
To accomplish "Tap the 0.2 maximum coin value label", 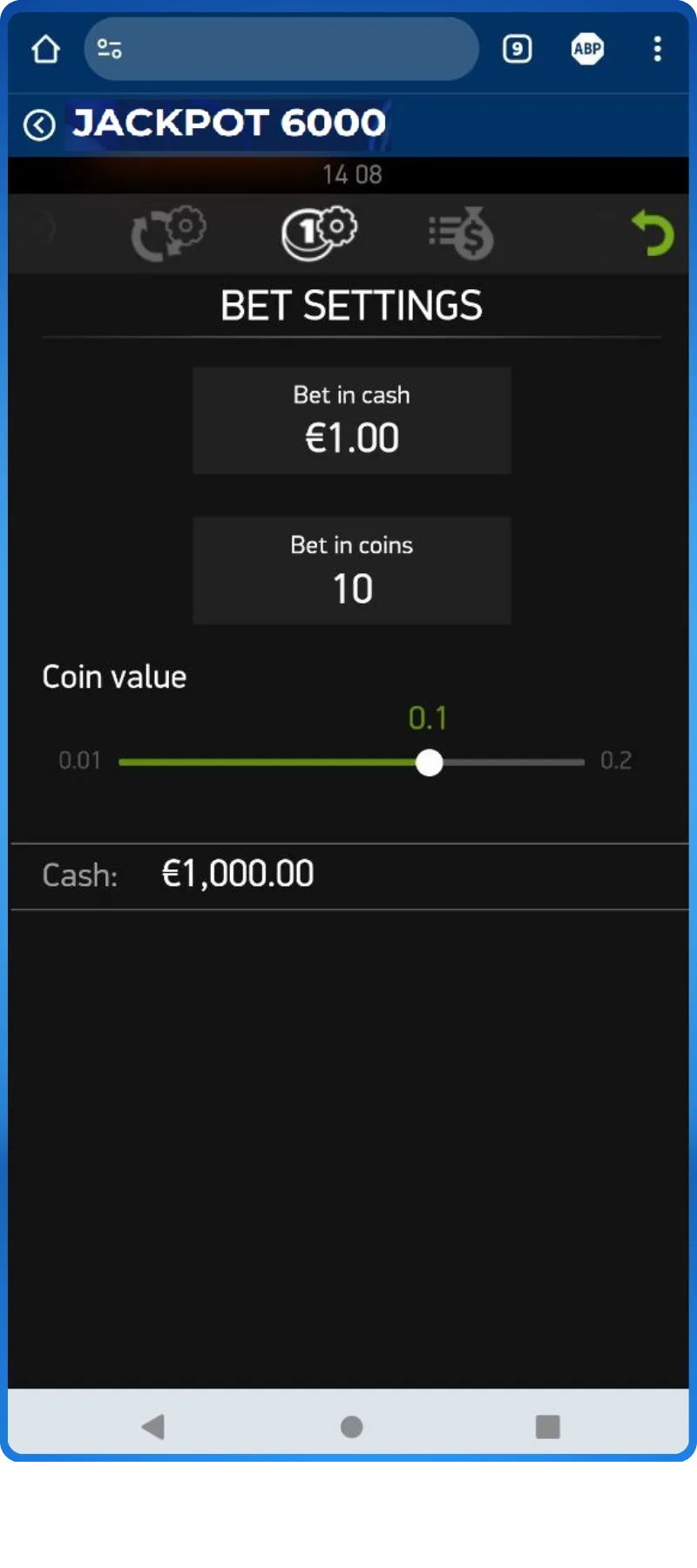I will [x=618, y=760].
